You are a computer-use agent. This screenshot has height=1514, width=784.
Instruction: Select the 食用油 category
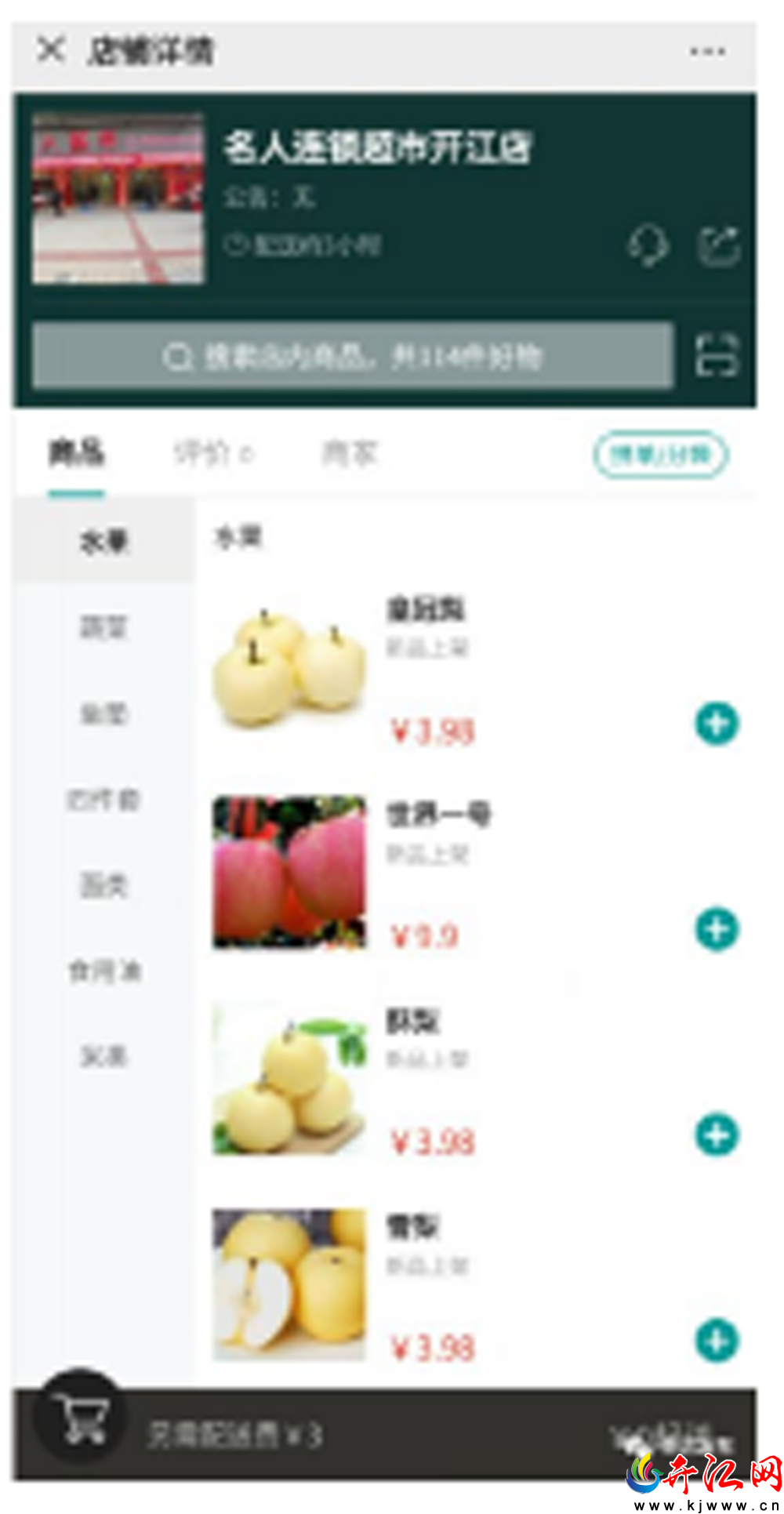point(103,971)
